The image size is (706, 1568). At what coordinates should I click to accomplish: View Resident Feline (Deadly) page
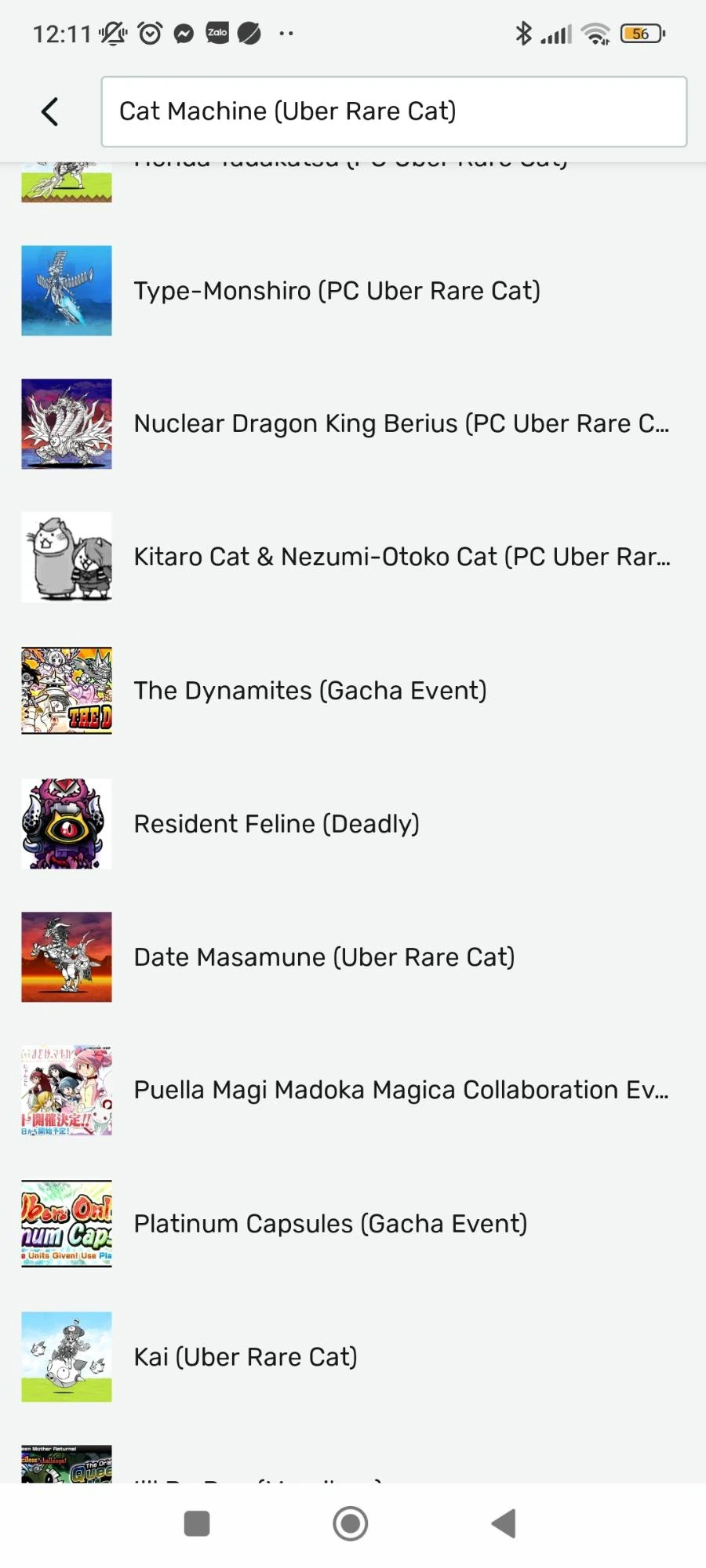coord(276,824)
